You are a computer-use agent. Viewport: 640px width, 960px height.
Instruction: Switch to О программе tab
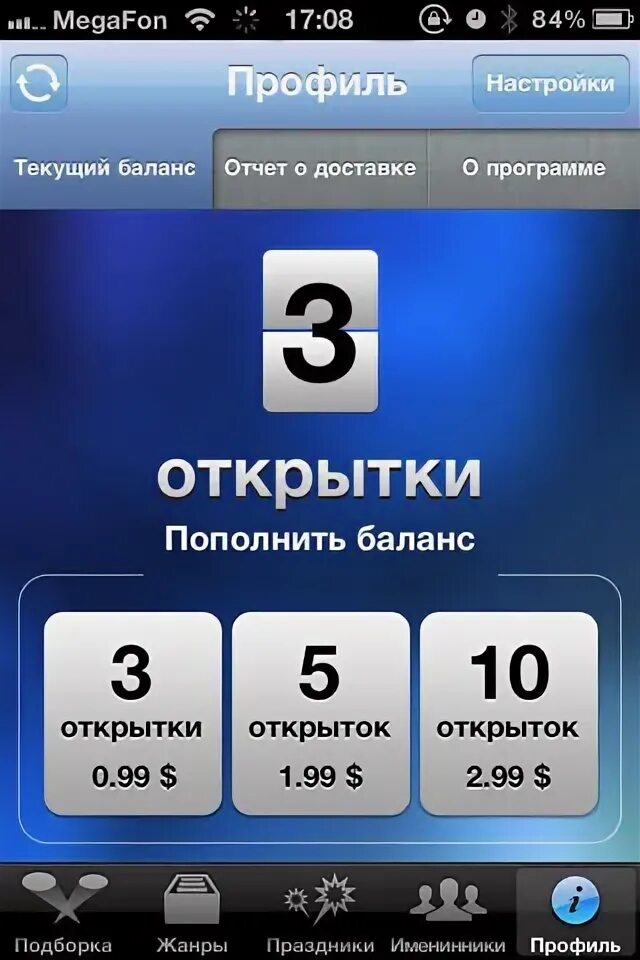[533, 168]
